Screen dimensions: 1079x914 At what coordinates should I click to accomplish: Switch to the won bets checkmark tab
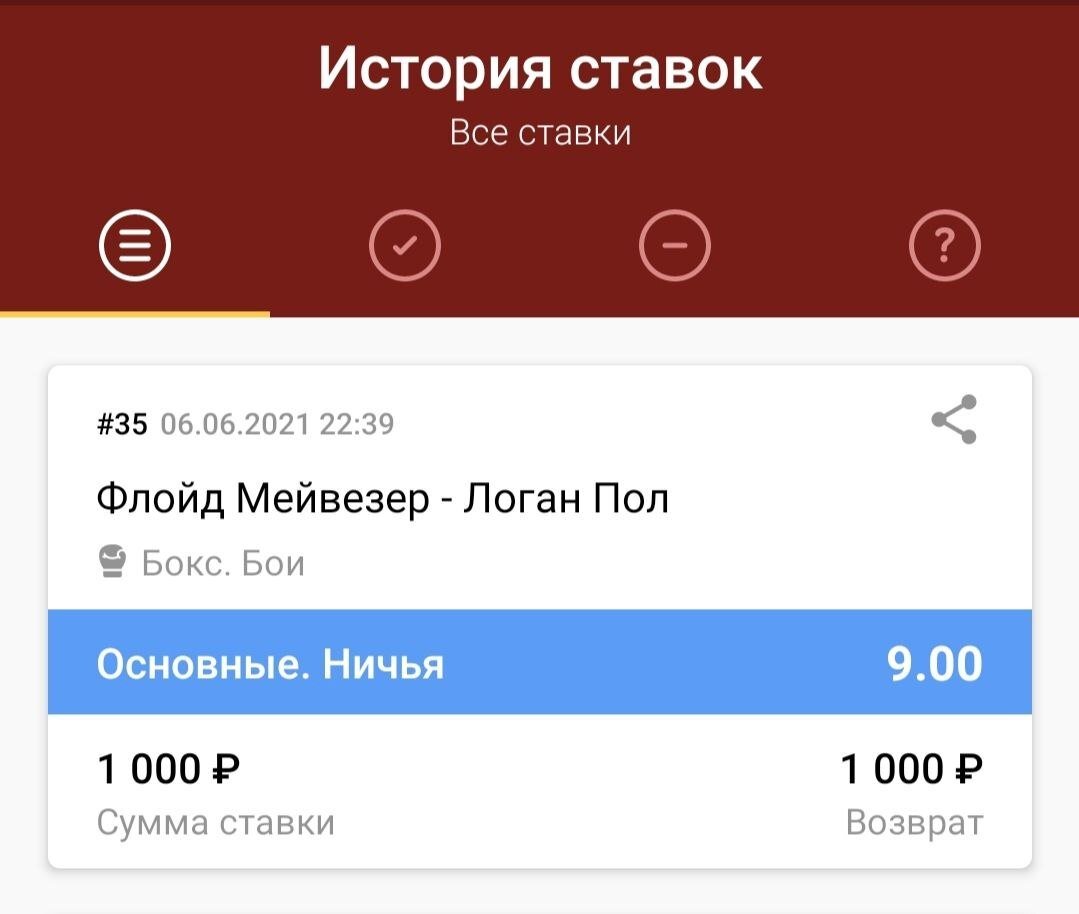click(404, 246)
